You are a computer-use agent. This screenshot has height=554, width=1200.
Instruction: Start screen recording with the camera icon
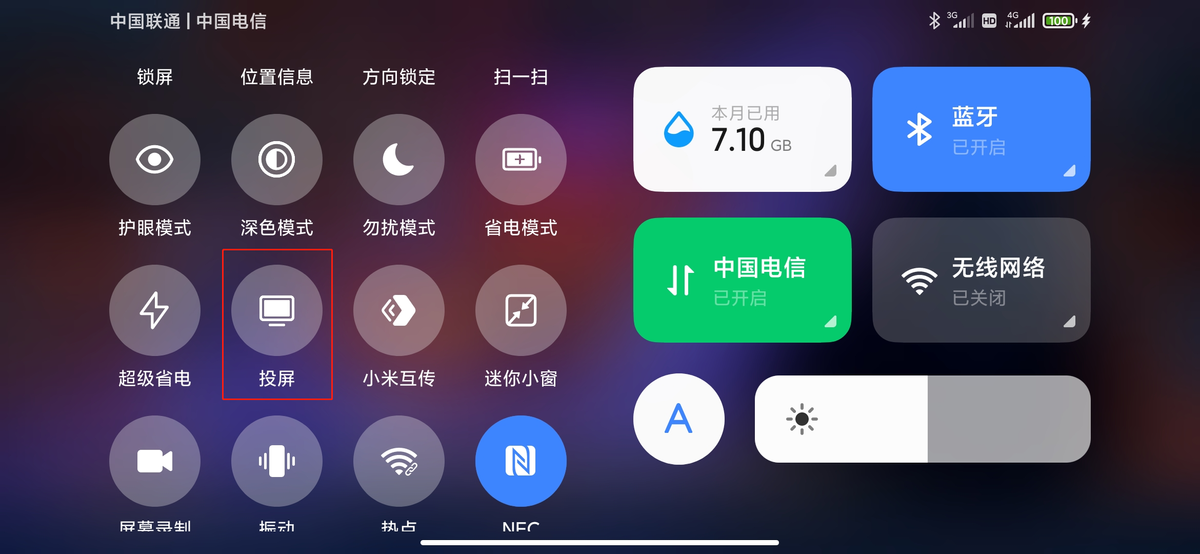point(155,461)
